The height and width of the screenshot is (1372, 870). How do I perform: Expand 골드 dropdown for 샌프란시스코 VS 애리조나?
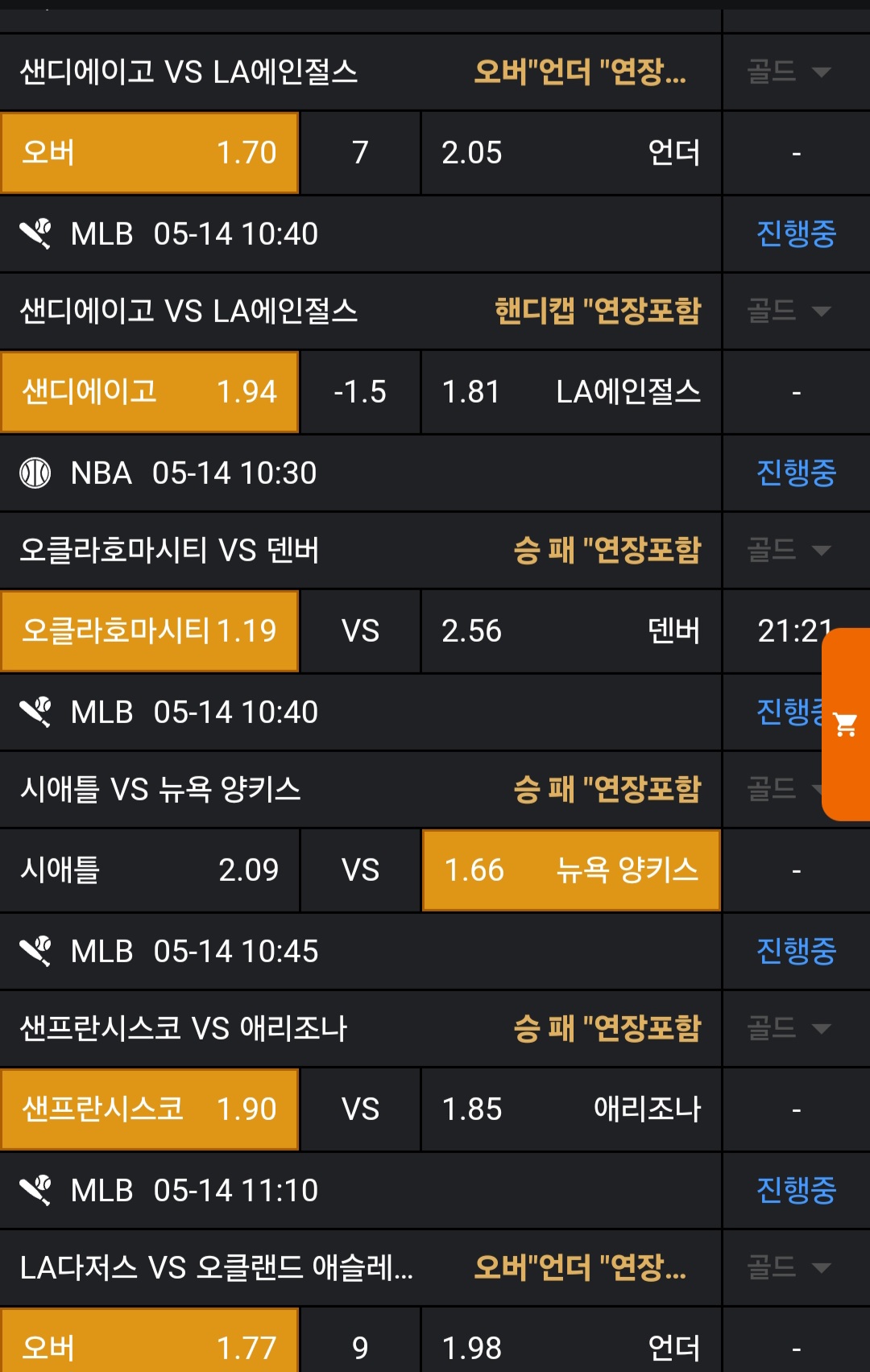click(x=788, y=1028)
